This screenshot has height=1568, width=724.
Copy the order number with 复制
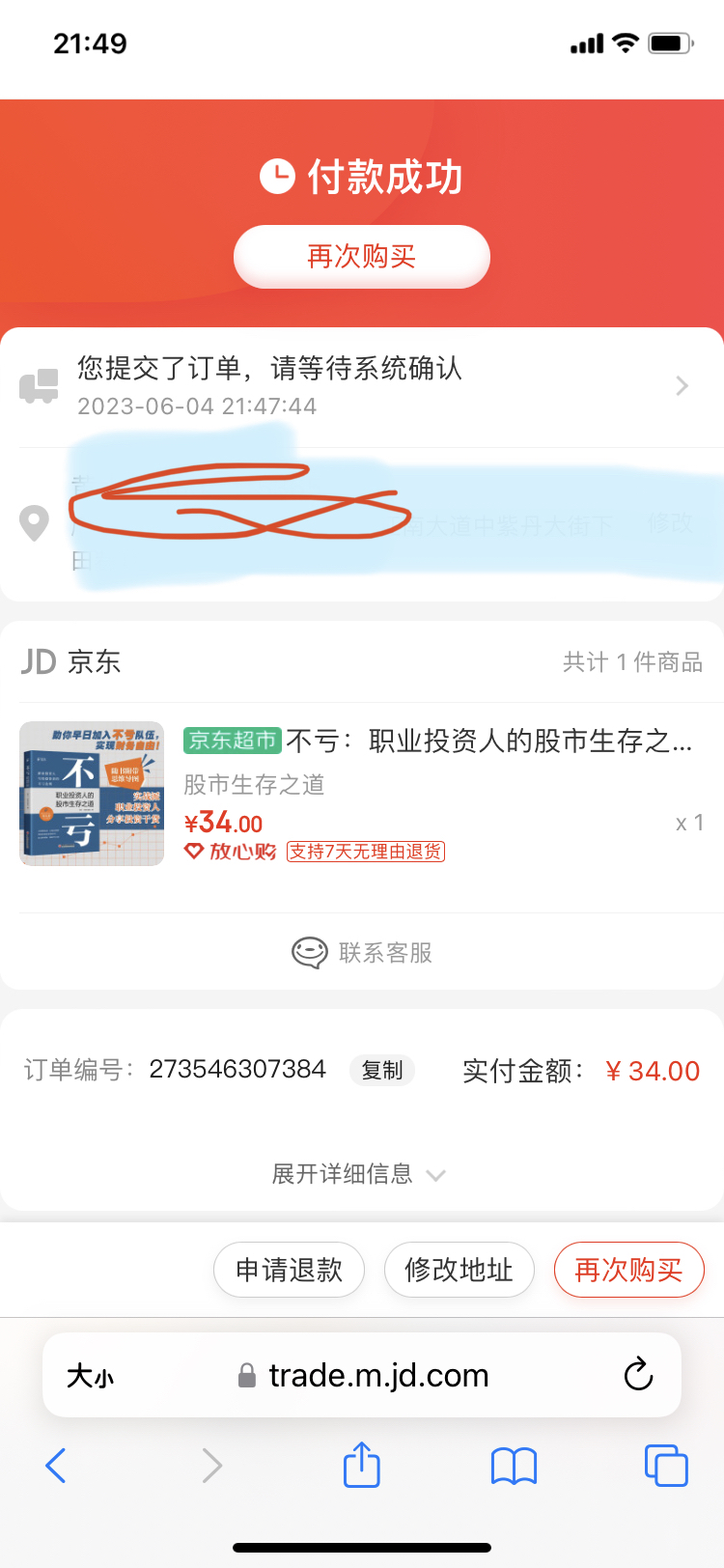[x=382, y=1070]
